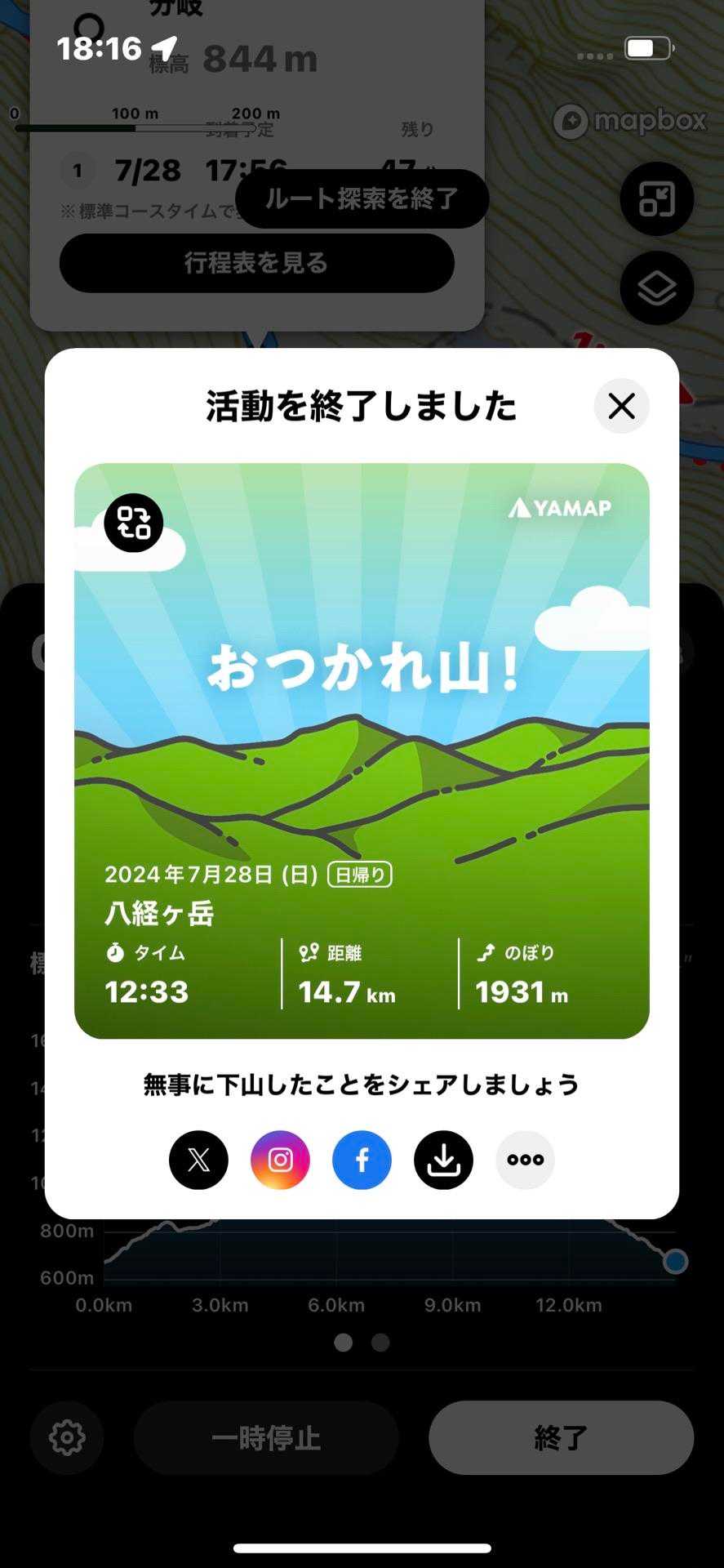Viewport: 724px width, 1568px height.
Task: Share the activity on X
Action: tap(198, 1160)
